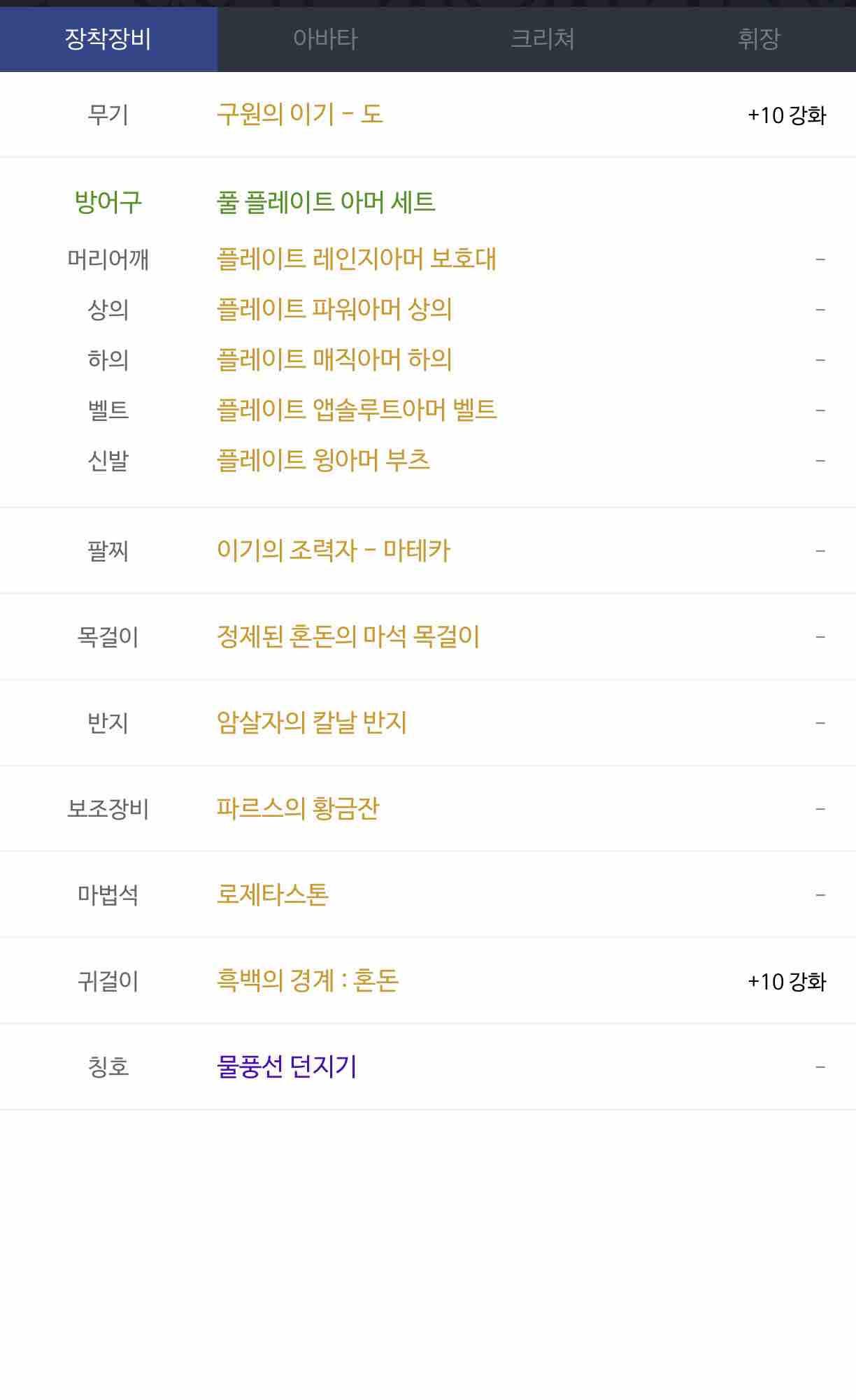The width and height of the screenshot is (856, 1400).
Task: Switch to the 아바타 tab
Action: pyautogui.click(x=325, y=38)
